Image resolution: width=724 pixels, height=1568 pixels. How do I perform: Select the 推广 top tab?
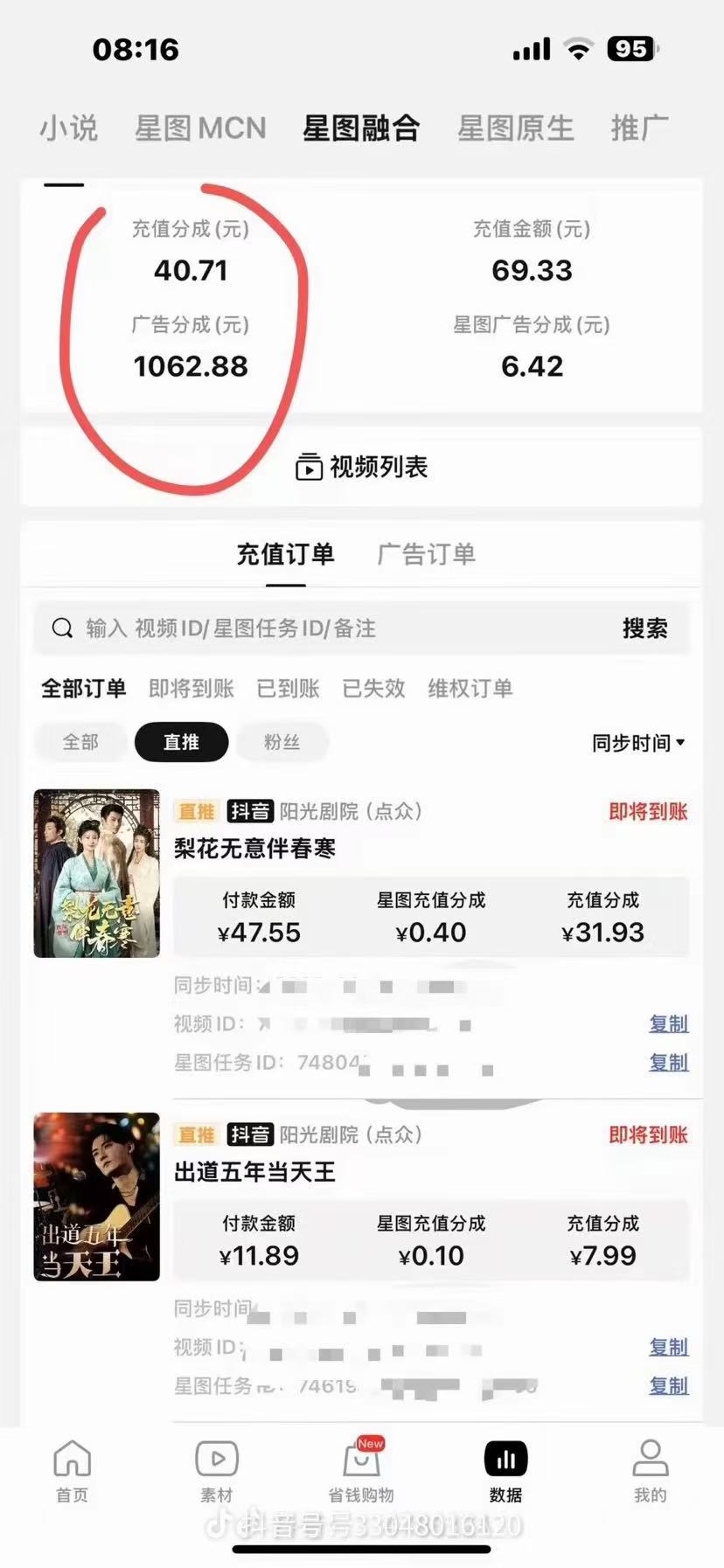(639, 128)
